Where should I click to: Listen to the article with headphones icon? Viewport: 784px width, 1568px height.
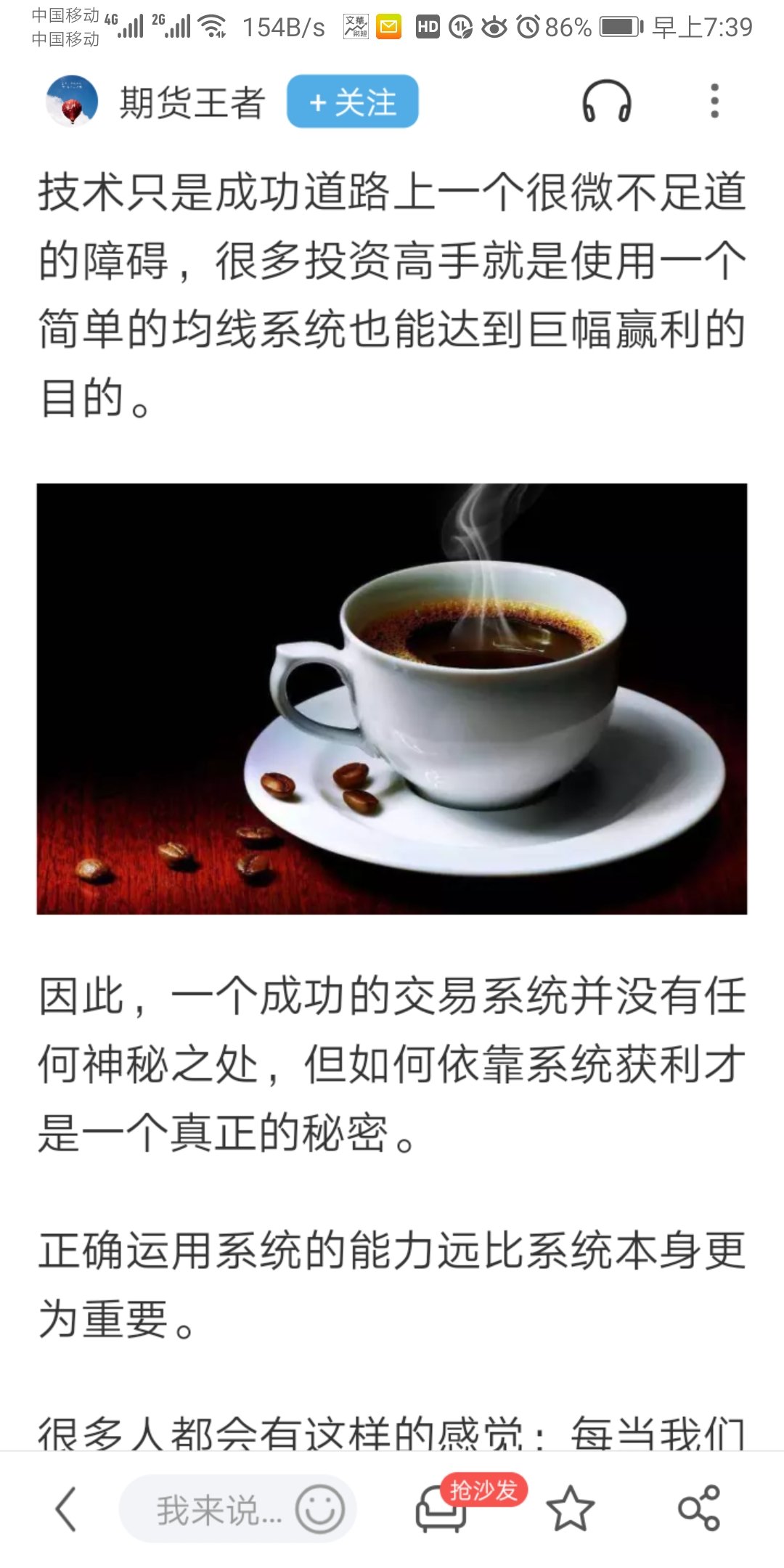point(607,102)
